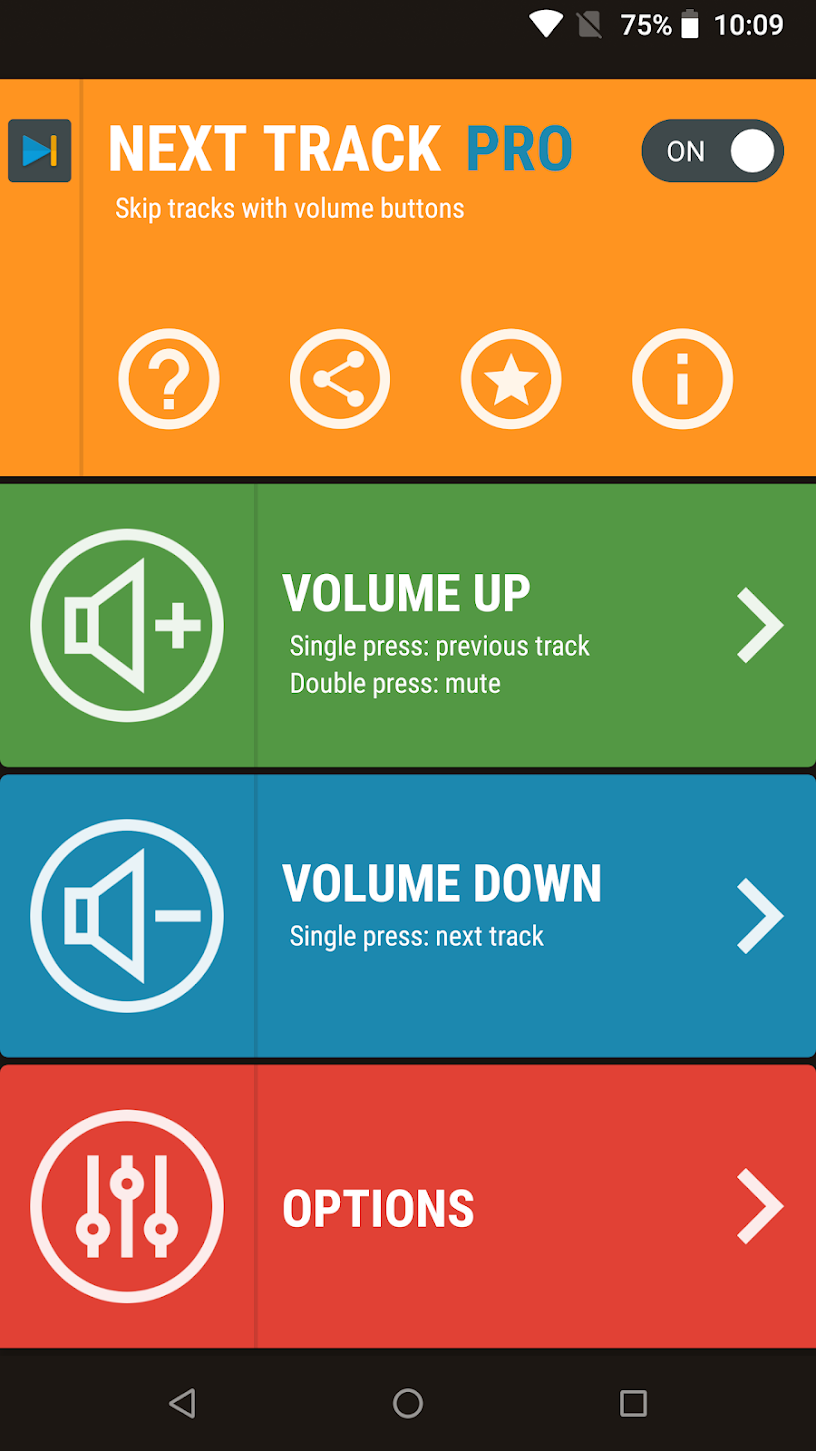Open the info icon for app details
This screenshot has height=1451, width=816.
(x=682, y=379)
